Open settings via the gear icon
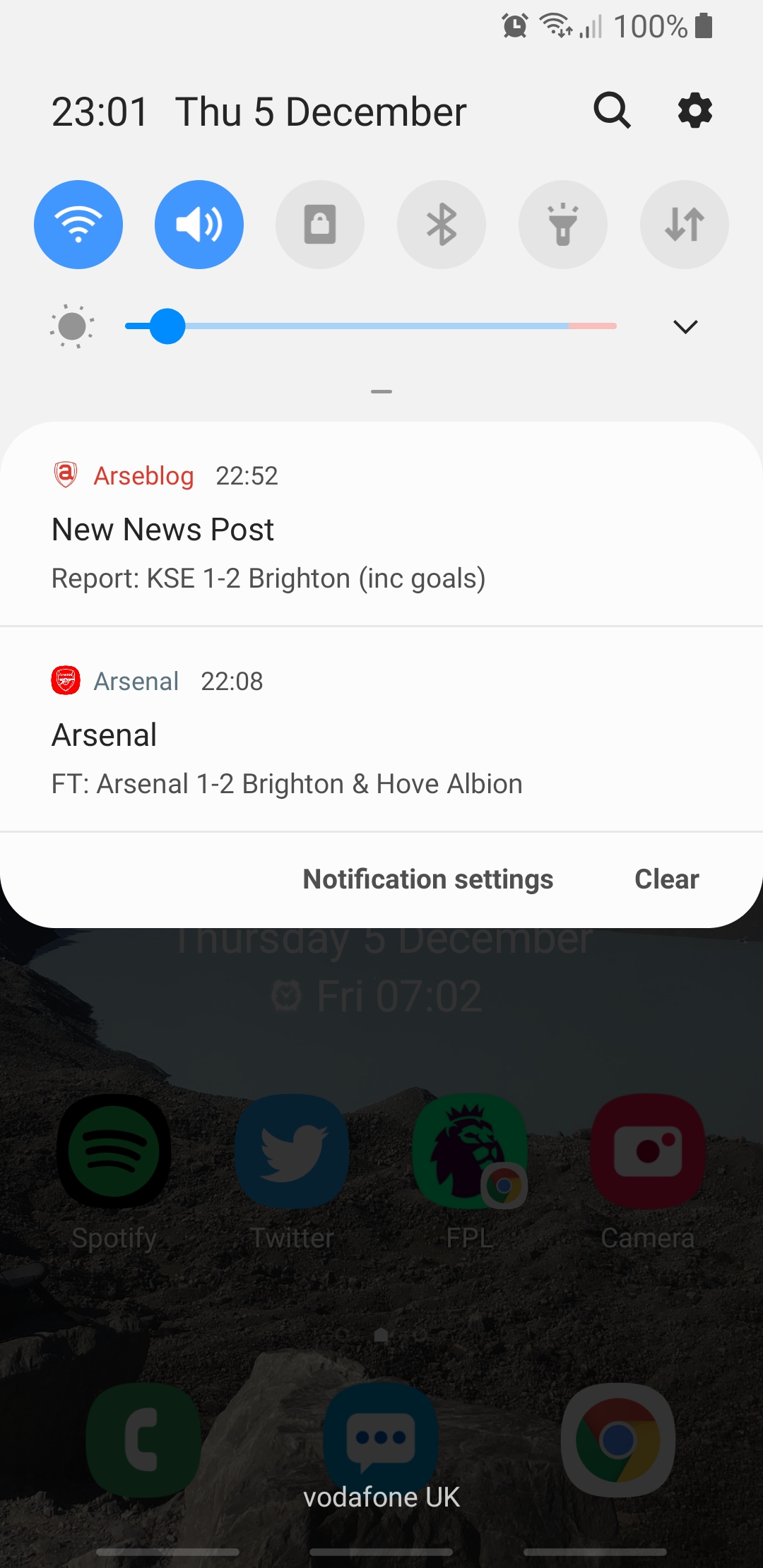 695,111
